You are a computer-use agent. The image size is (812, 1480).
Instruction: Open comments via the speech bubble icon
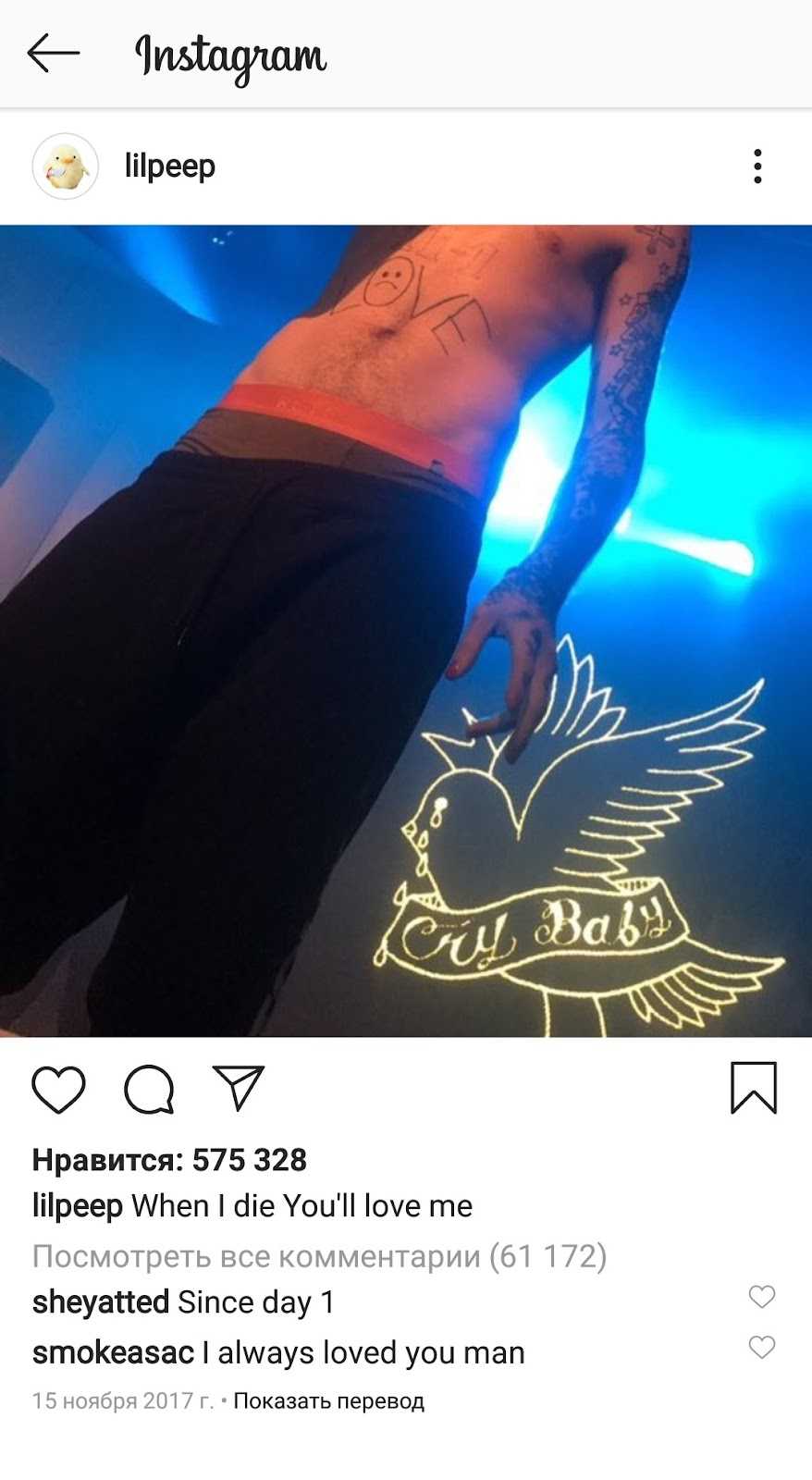pyautogui.click(x=149, y=1089)
